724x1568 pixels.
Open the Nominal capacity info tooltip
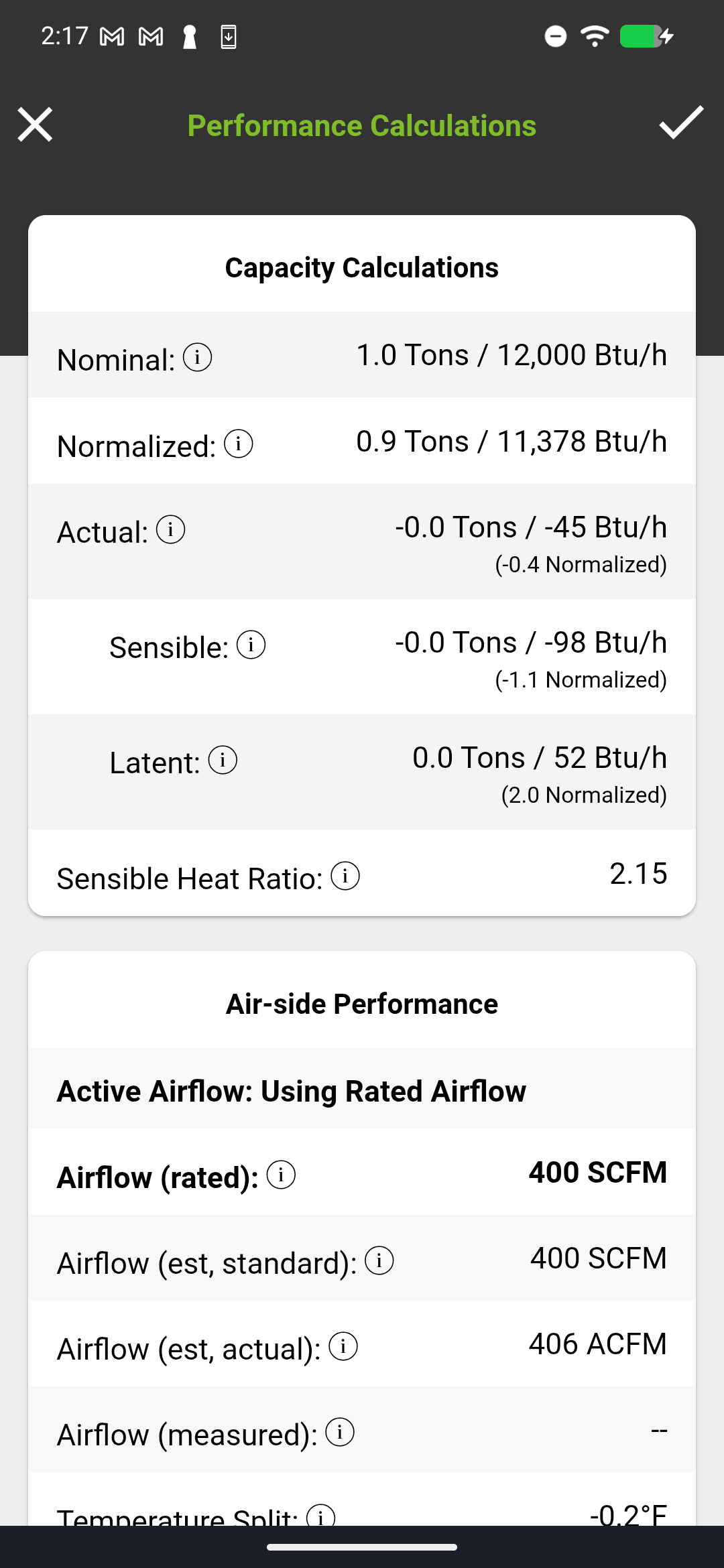coord(198,357)
